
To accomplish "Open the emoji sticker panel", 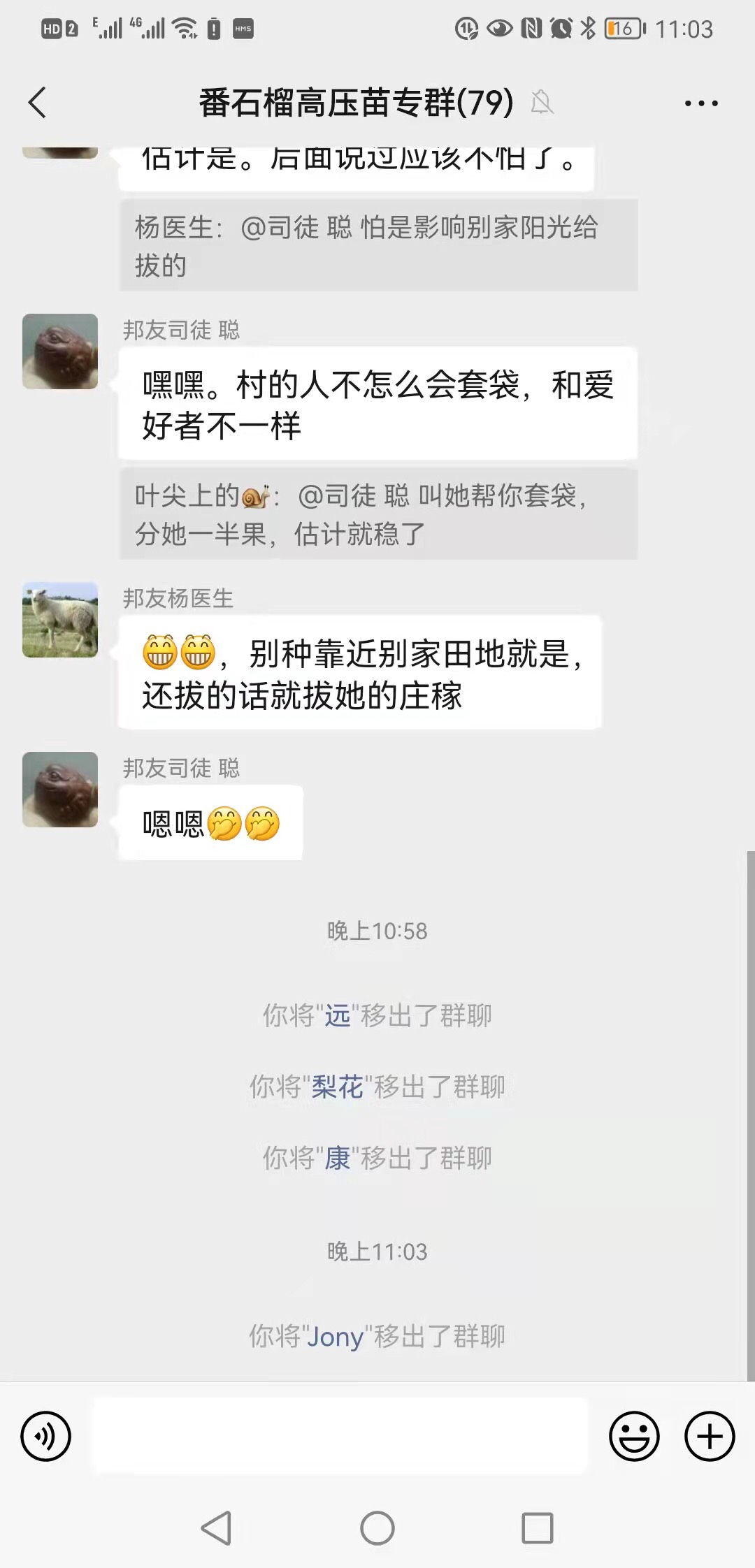I will tap(634, 1437).
